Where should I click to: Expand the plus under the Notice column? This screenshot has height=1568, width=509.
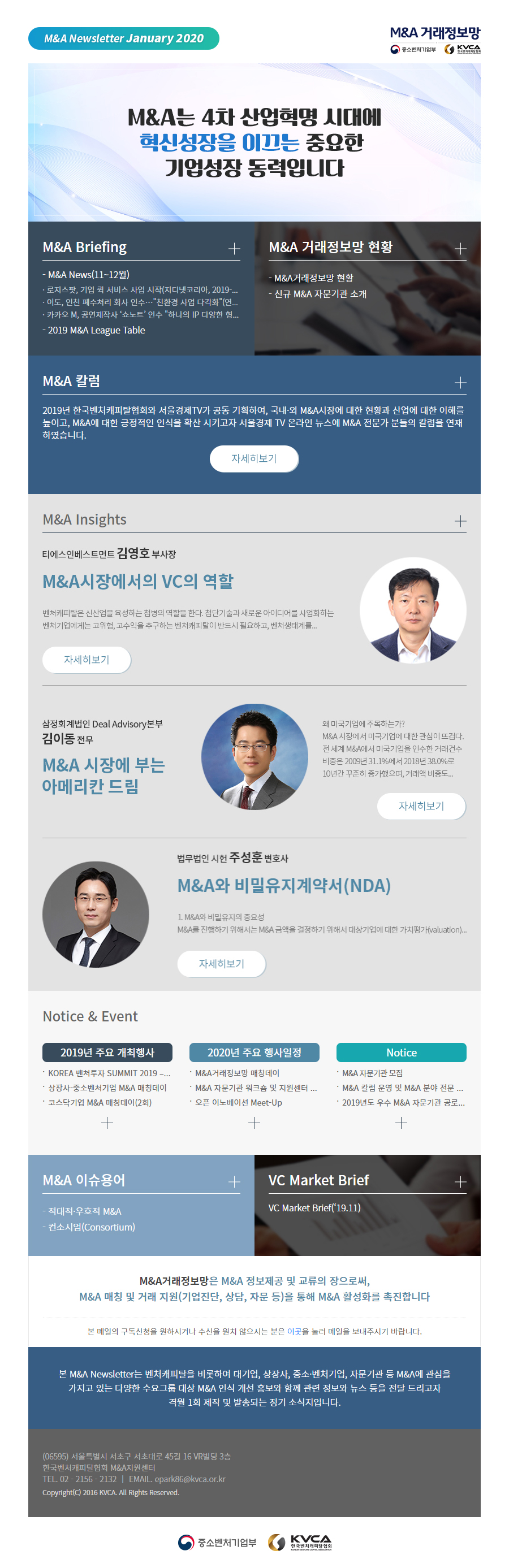(401, 1123)
